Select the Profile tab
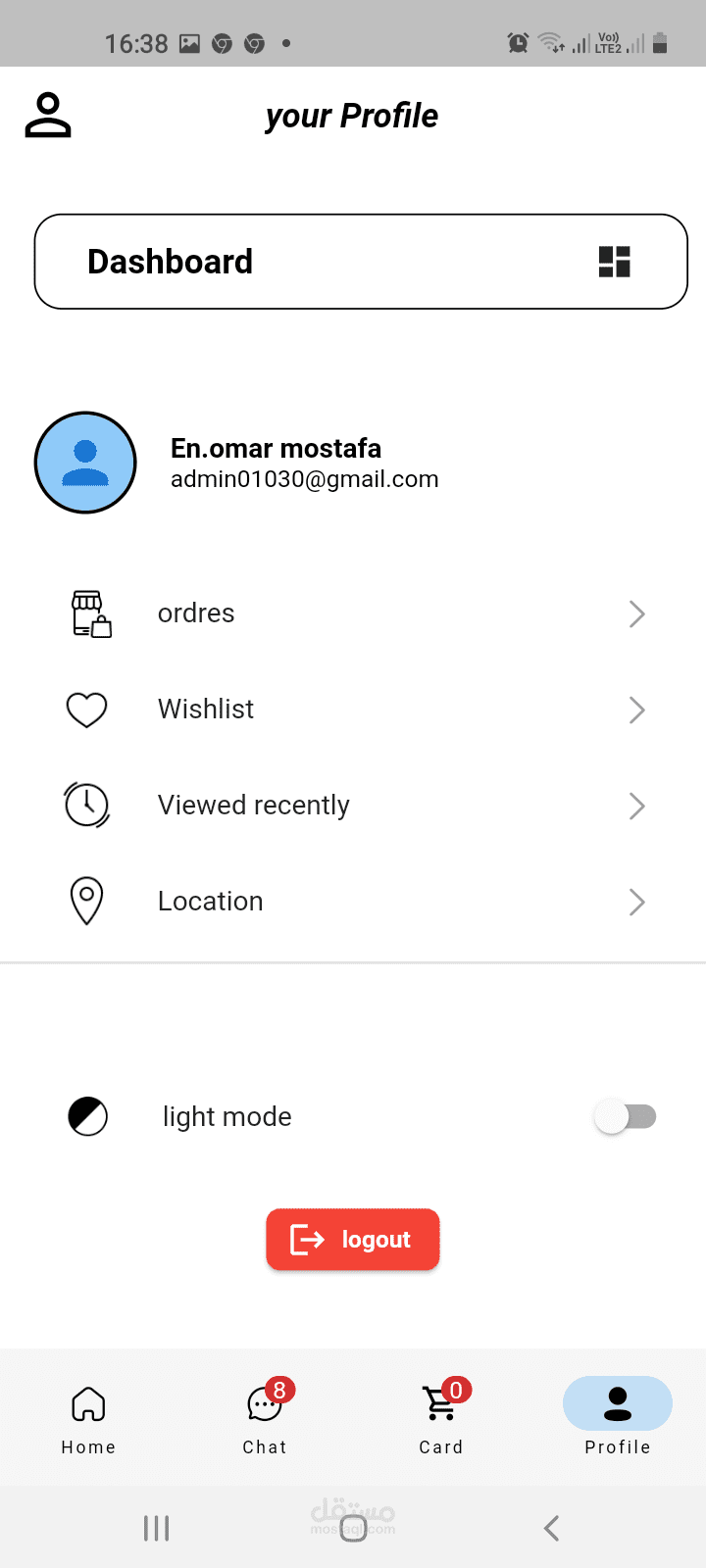The height and width of the screenshot is (1568, 706). (x=618, y=1417)
